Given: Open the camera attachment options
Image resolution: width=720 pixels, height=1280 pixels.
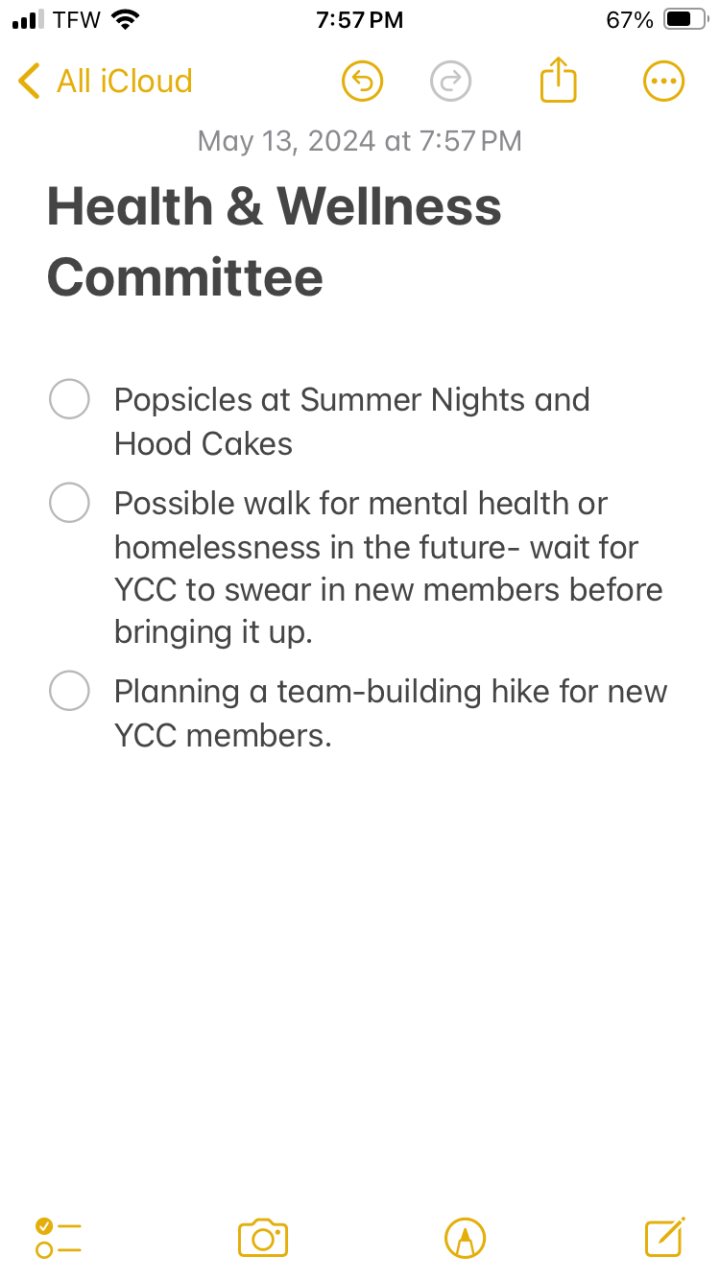Looking at the screenshot, I should [x=263, y=1238].
